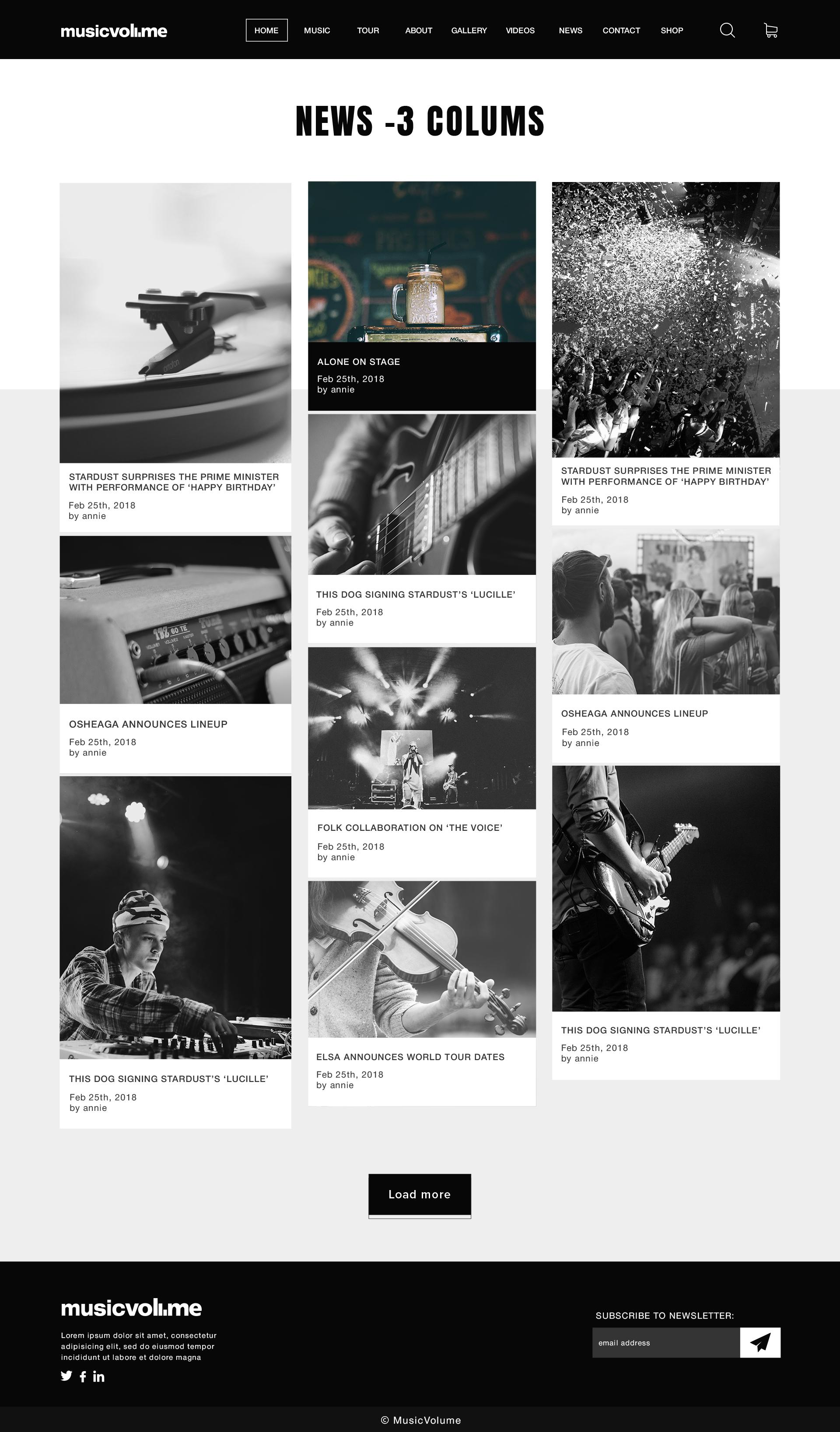Screen dimensions: 840x1432
Task: Focus the newsletter email address field
Action: pyautogui.click(x=665, y=1343)
